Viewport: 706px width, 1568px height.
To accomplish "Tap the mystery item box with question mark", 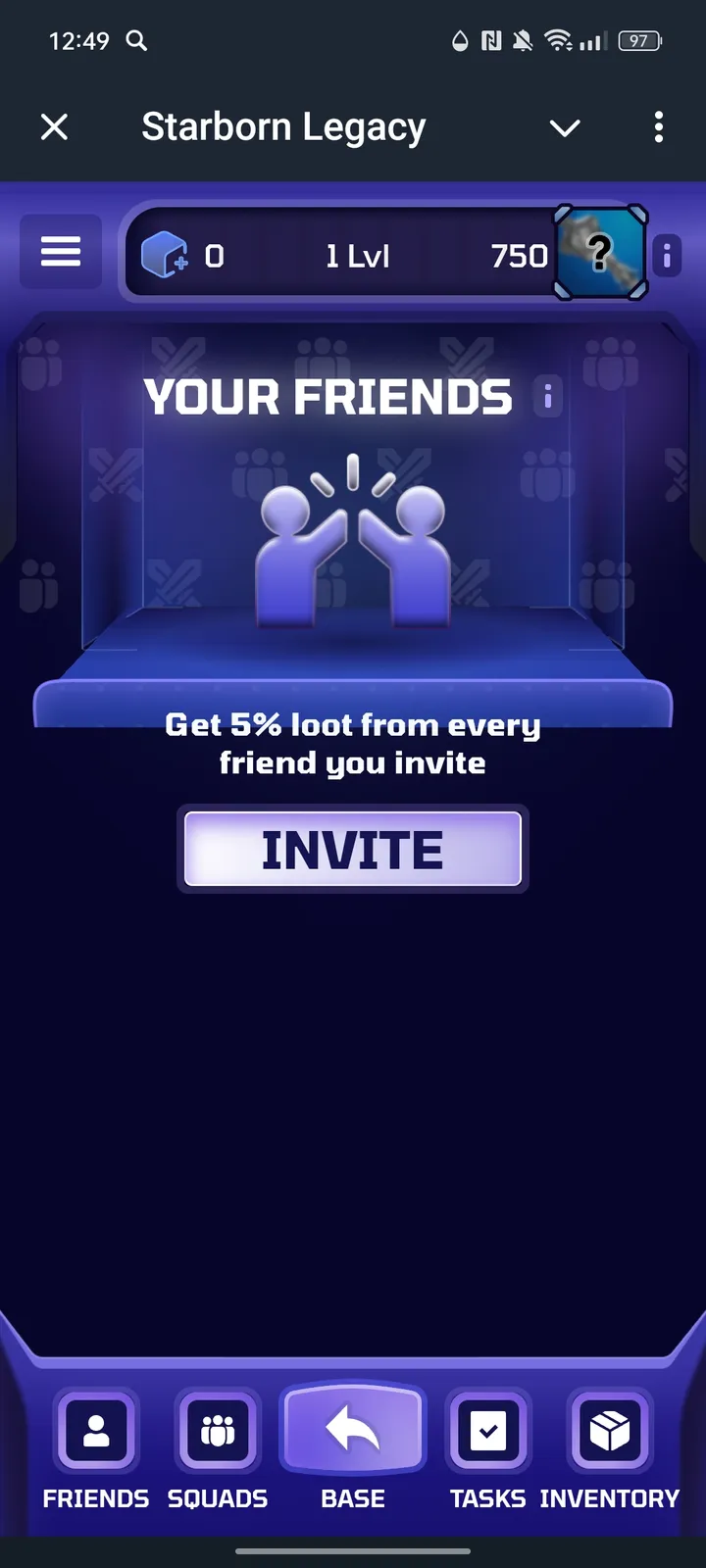I will tap(600, 253).
